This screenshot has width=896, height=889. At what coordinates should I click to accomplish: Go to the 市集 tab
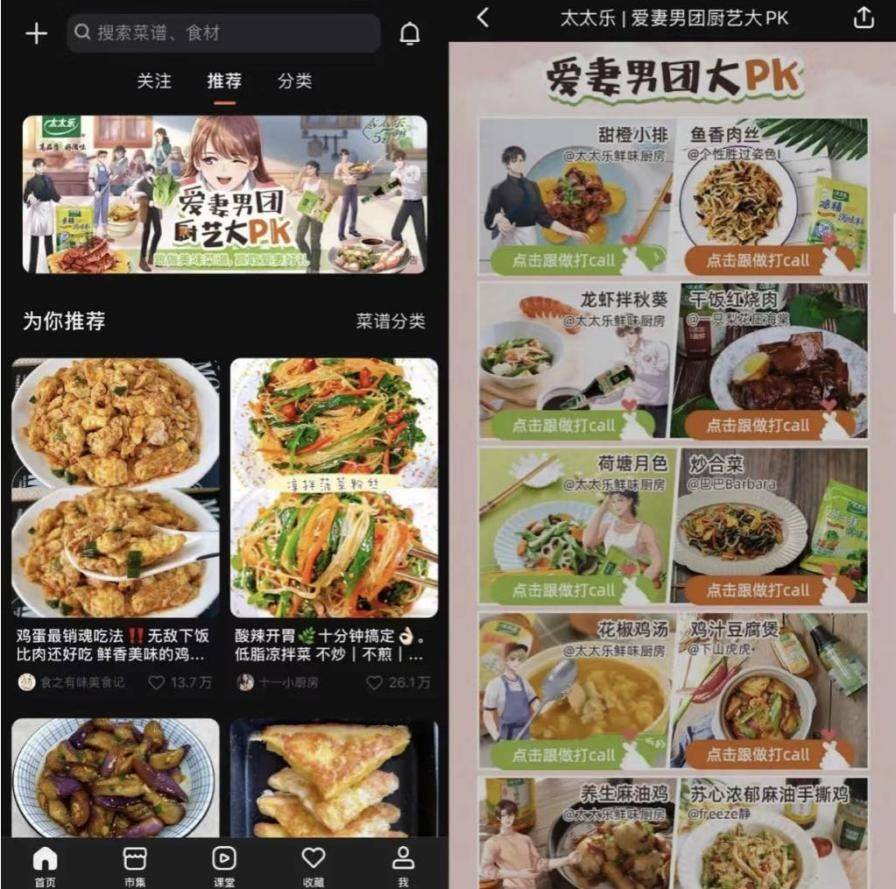pos(134,864)
